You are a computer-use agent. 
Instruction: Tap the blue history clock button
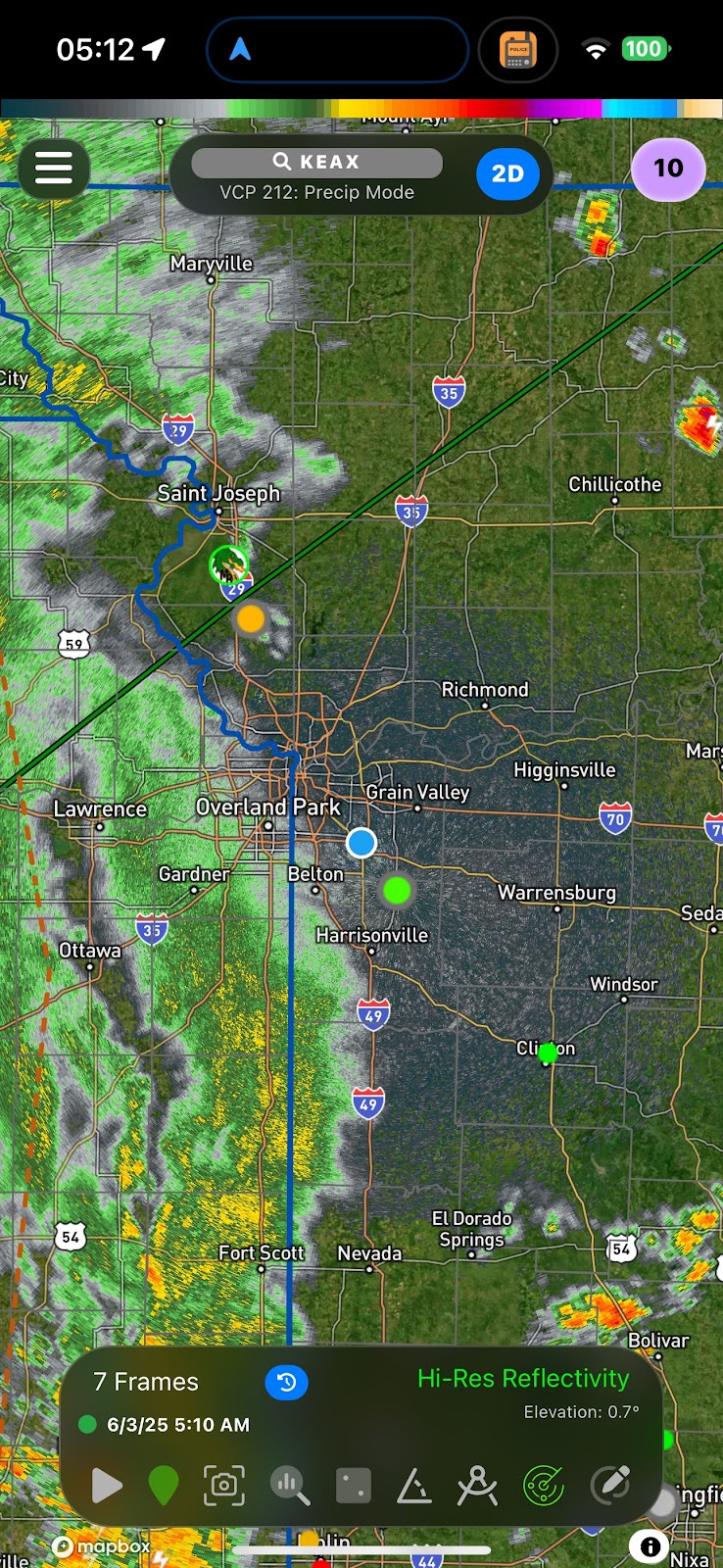[286, 1383]
